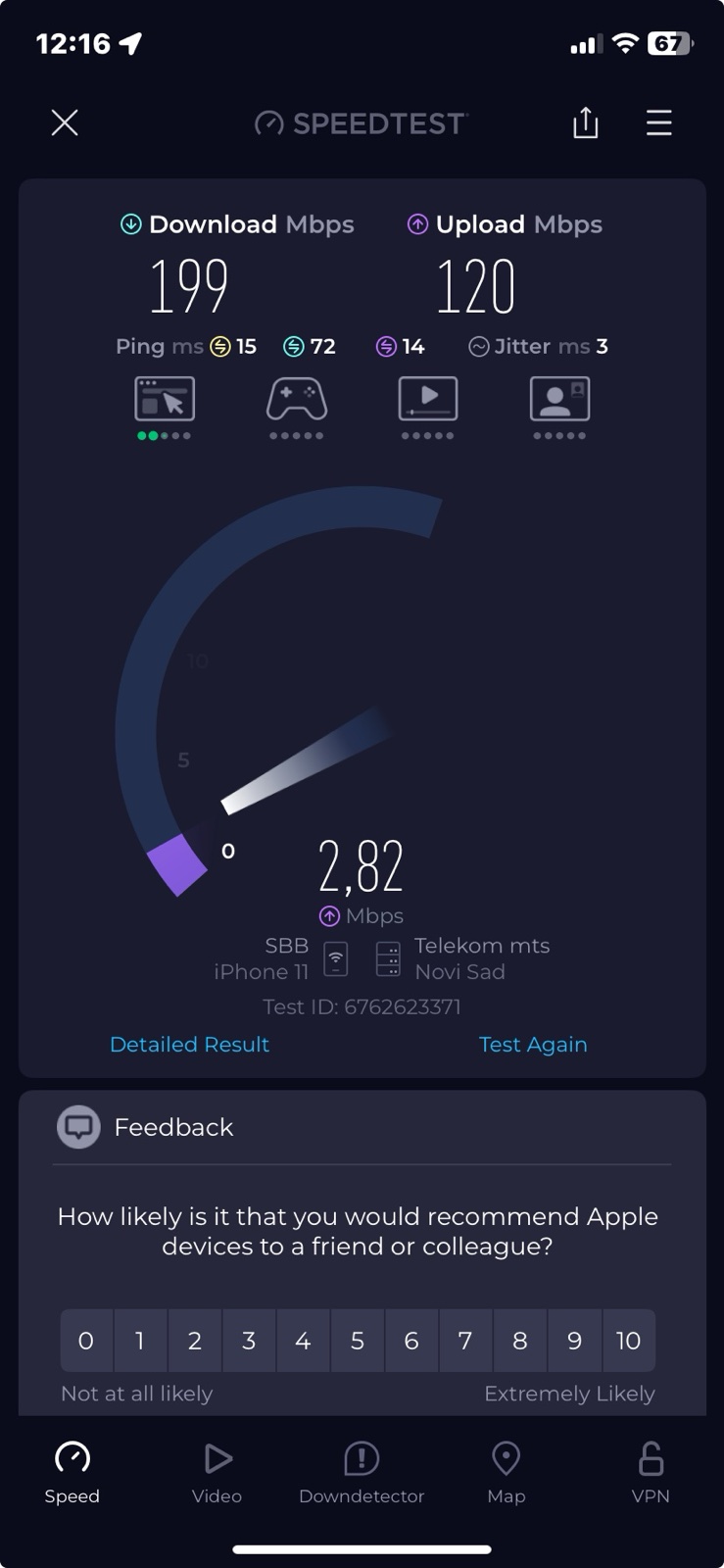Open the Downdetector tab
Viewport: 724px width, 1568px height.
click(x=362, y=1472)
